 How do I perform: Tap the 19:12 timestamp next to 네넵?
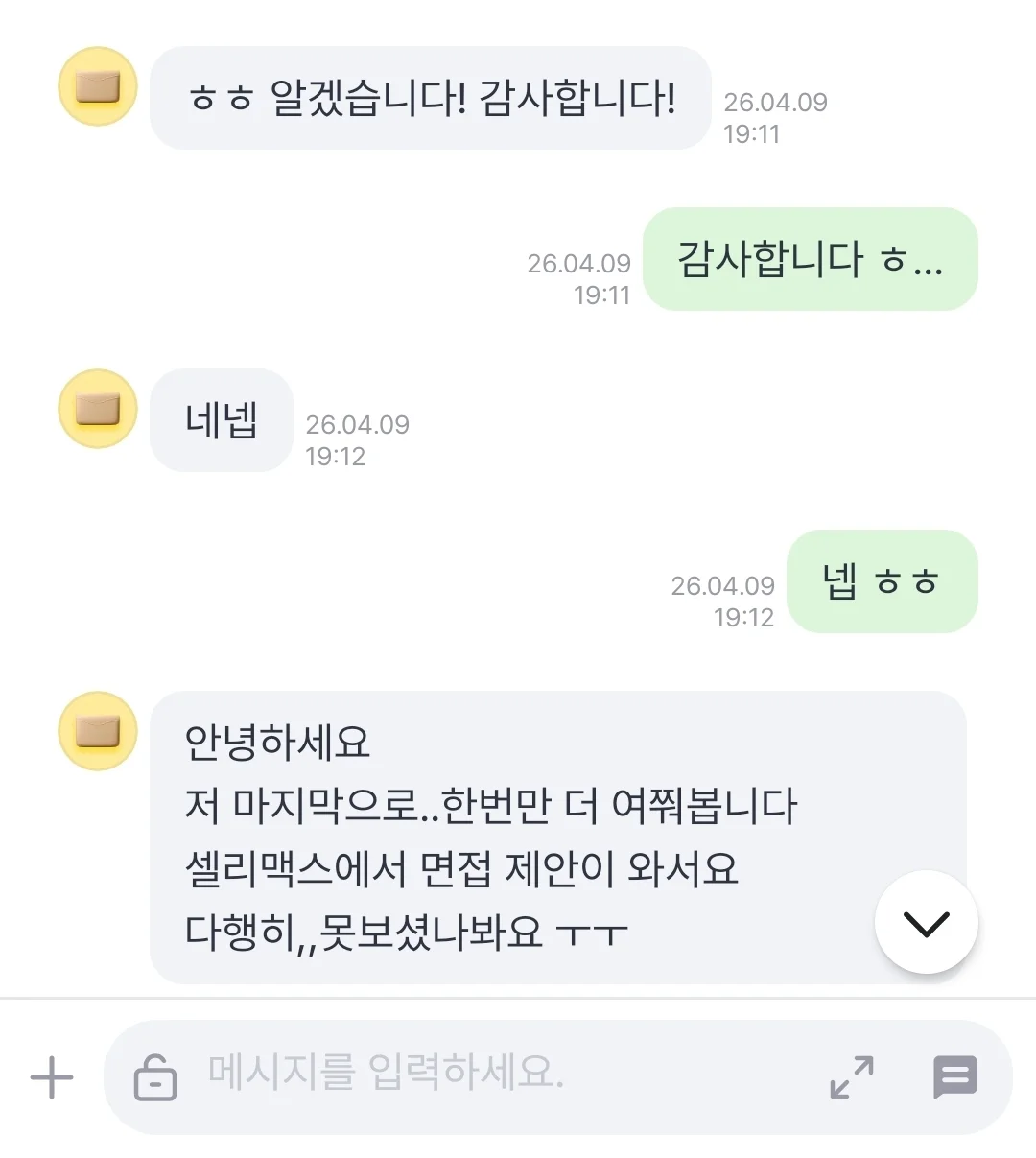(358, 439)
